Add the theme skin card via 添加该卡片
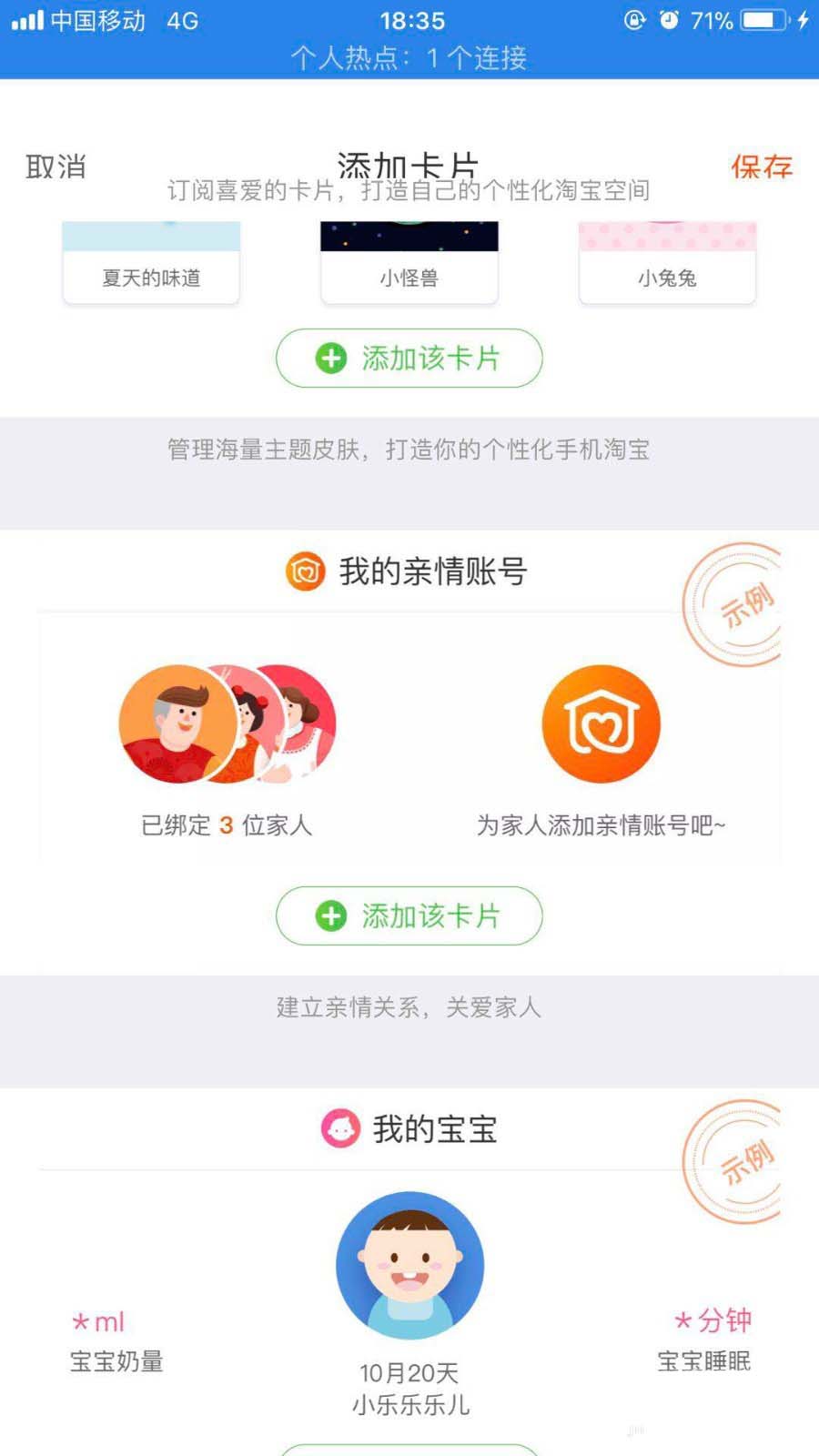This screenshot has width=819, height=1456. coord(409,358)
